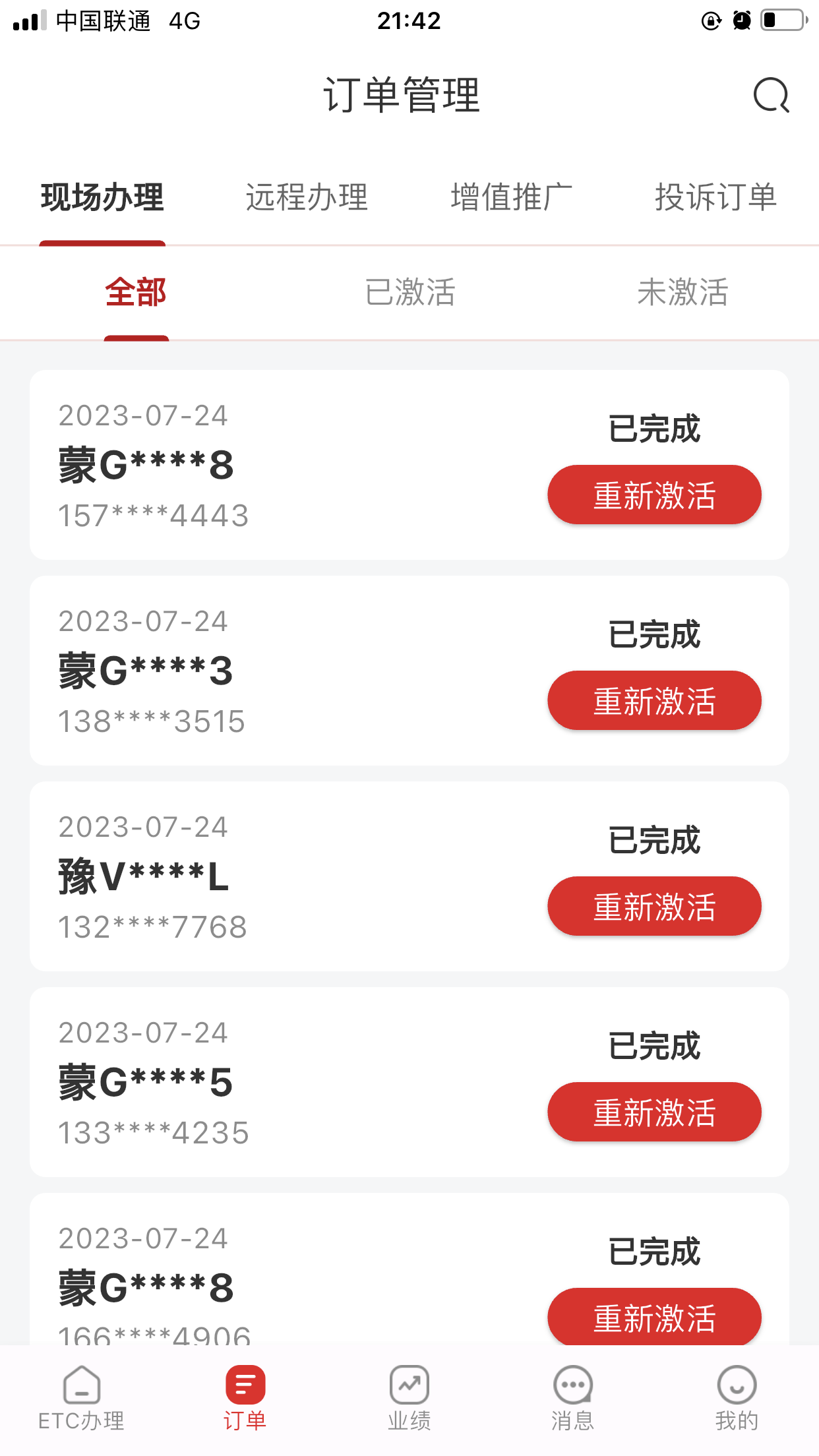Select the 现场办理 tab
This screenshot has height=1456, width=819.
point(102,197)
